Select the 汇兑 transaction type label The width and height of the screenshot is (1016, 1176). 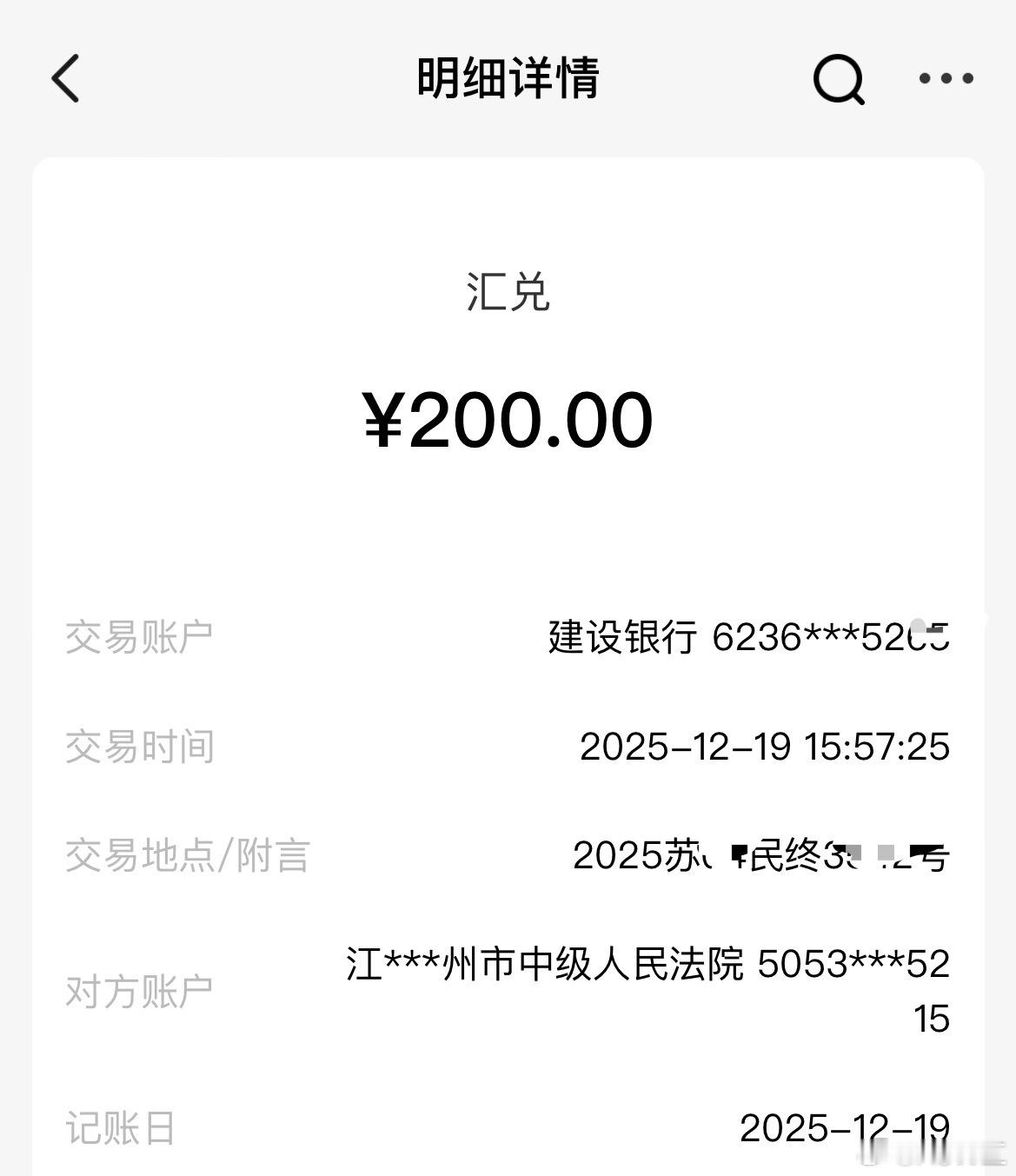click(x=507, y=293)
